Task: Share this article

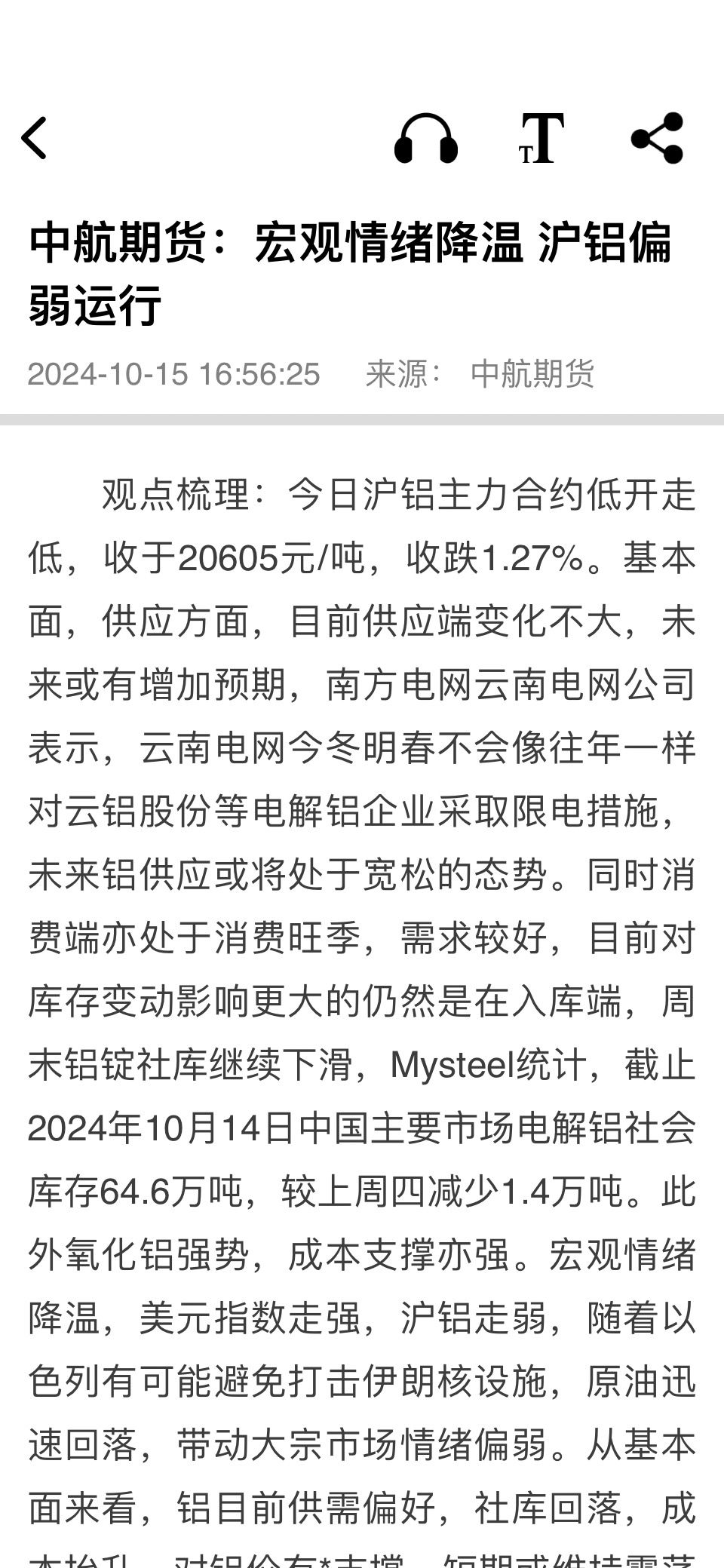Action: (x=658, y=138)
